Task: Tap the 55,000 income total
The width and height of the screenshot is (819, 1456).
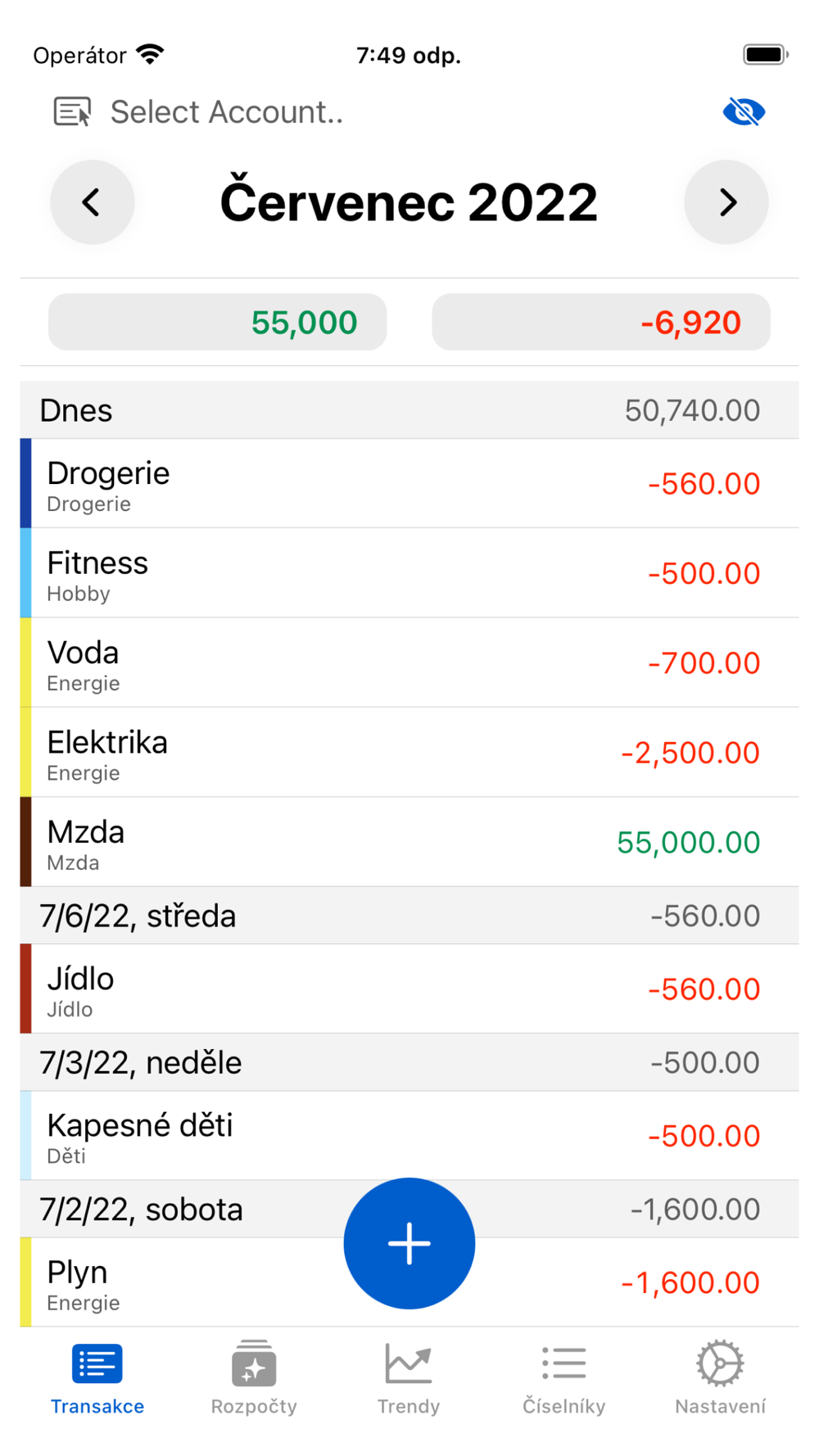Action: coord(218,322)
